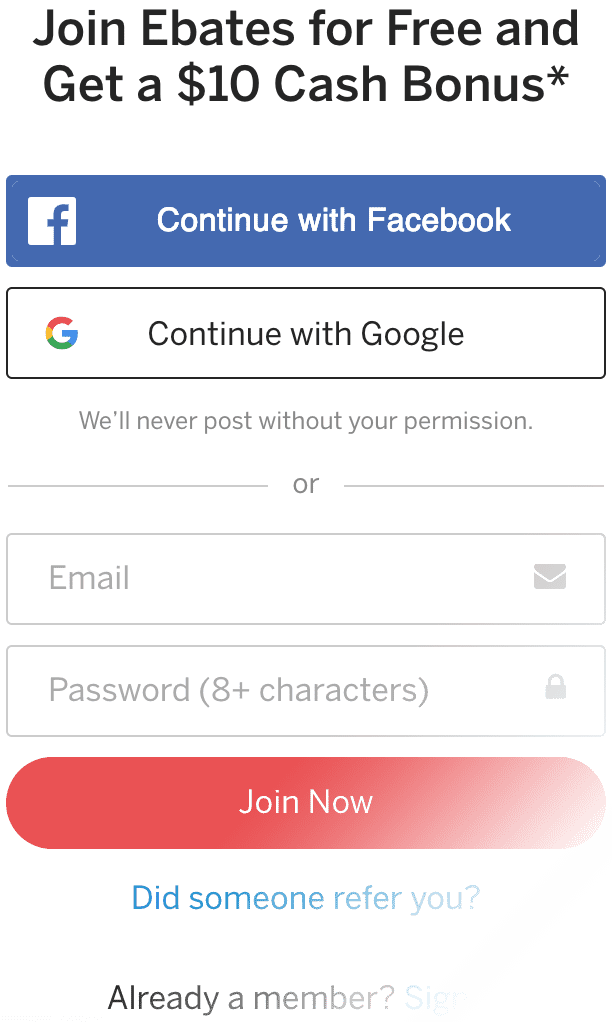Open the 'Did someone refer you?' link

[306, 898]
